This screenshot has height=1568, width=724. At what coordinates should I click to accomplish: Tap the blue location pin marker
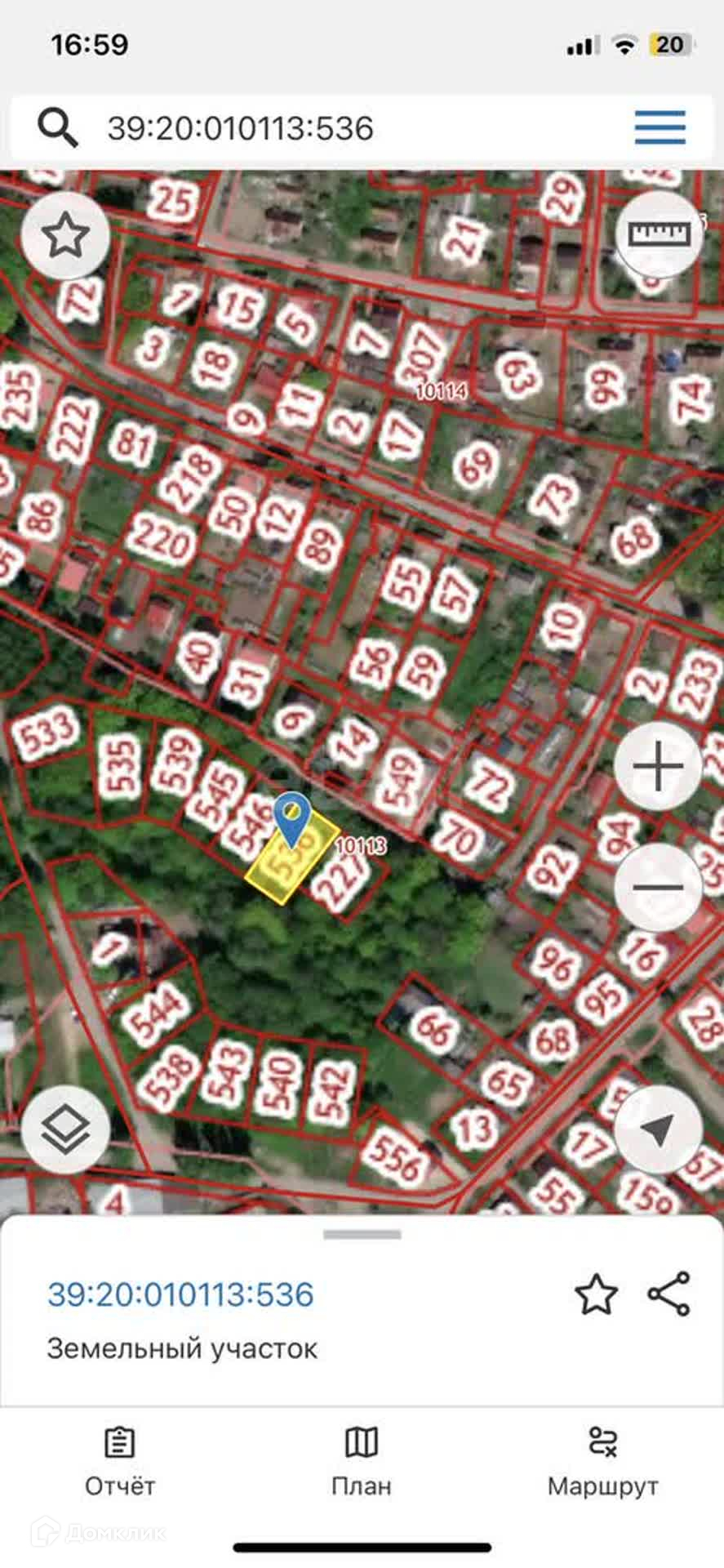[291, 817]
